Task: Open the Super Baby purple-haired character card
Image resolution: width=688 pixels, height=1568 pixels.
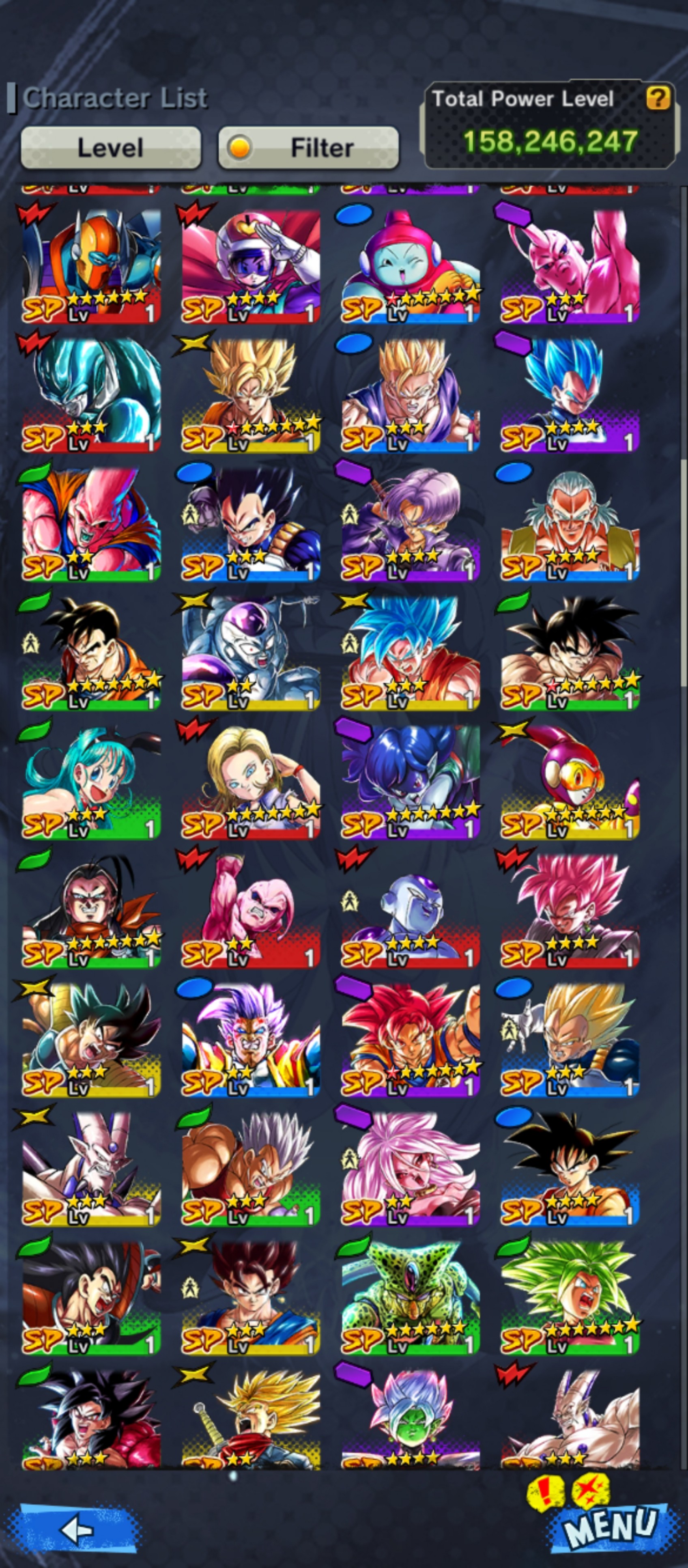Action: coord(251,1040)
